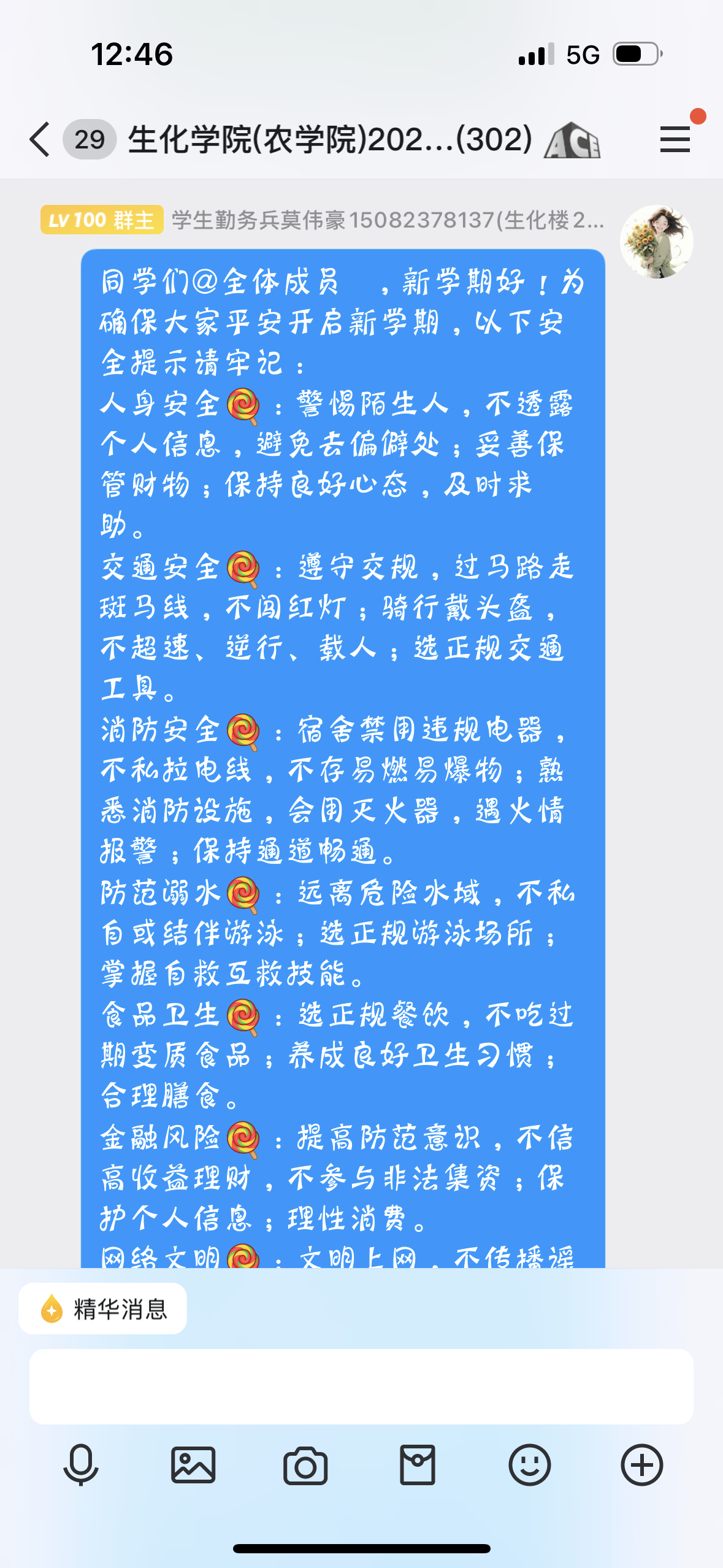Open the camera to take a picture
Viewport: 723px width, 1568px height.
[x=305, y=1465]
